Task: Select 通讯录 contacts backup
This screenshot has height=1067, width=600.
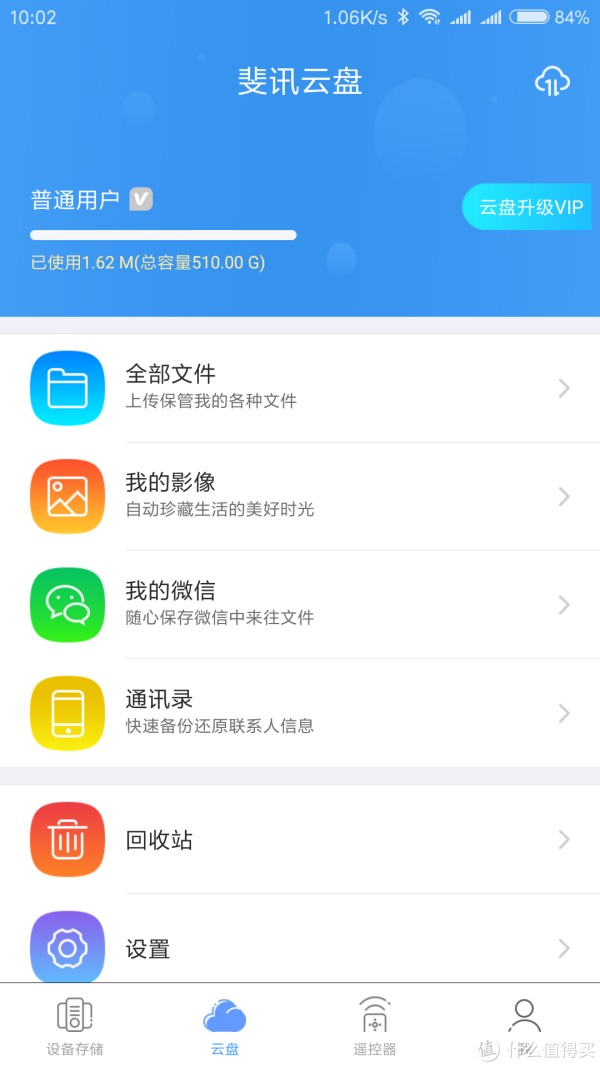Action: (x=300, y=713)
